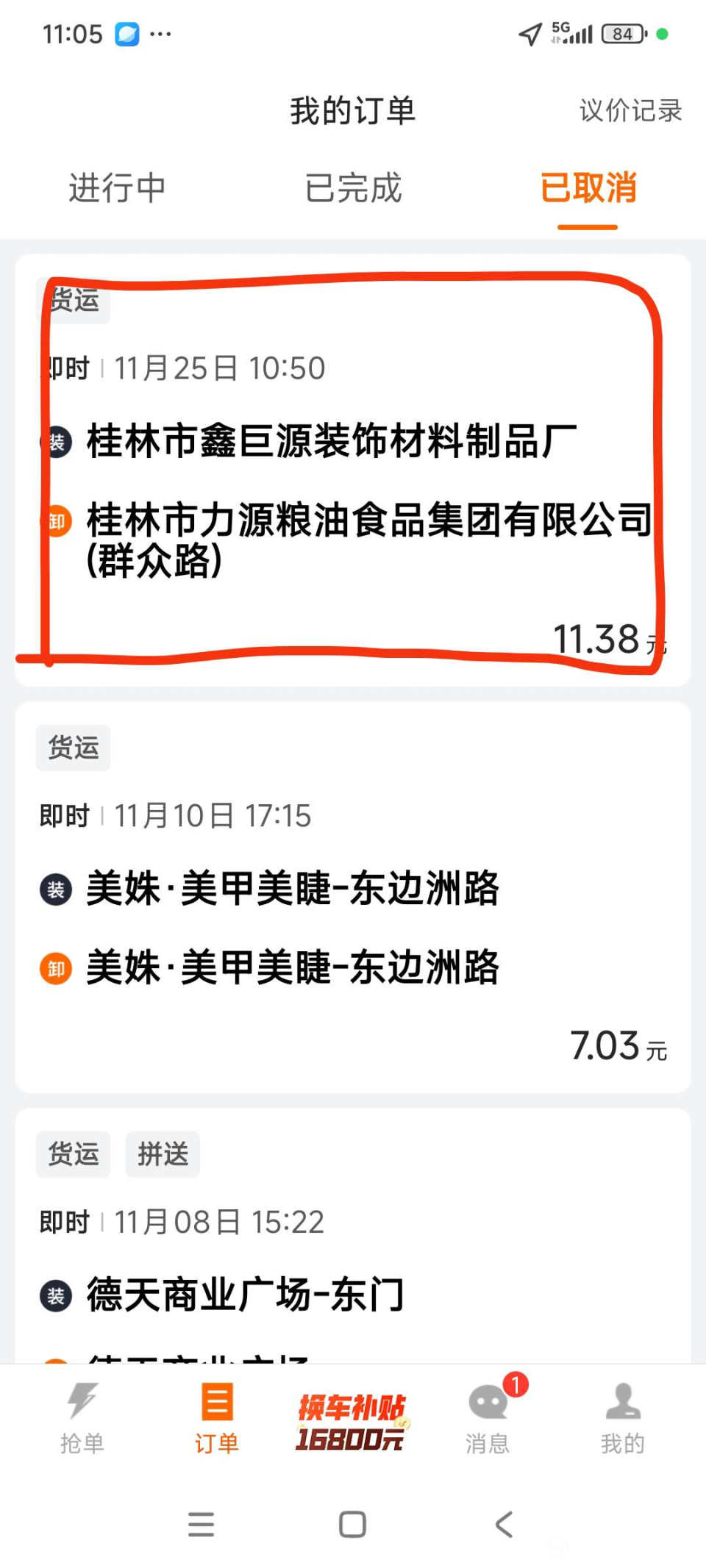This screenshot has width=706, height=1568.
Task: Open the 11月25日 10:50 cancelled order
Action: (353, 470)
